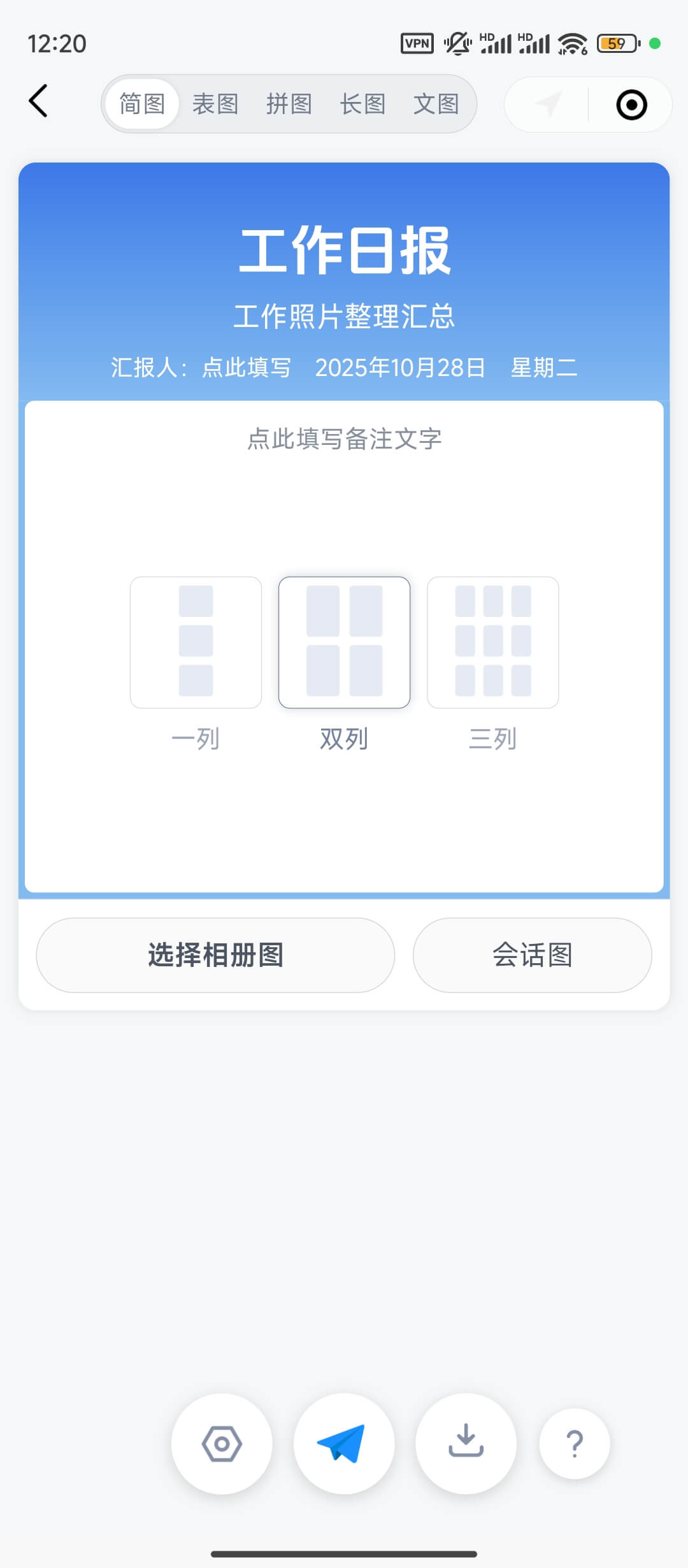Open the settings via the hexagon icon
The width and height of the screenshot is (688, 1568).
coord(221,1444)
